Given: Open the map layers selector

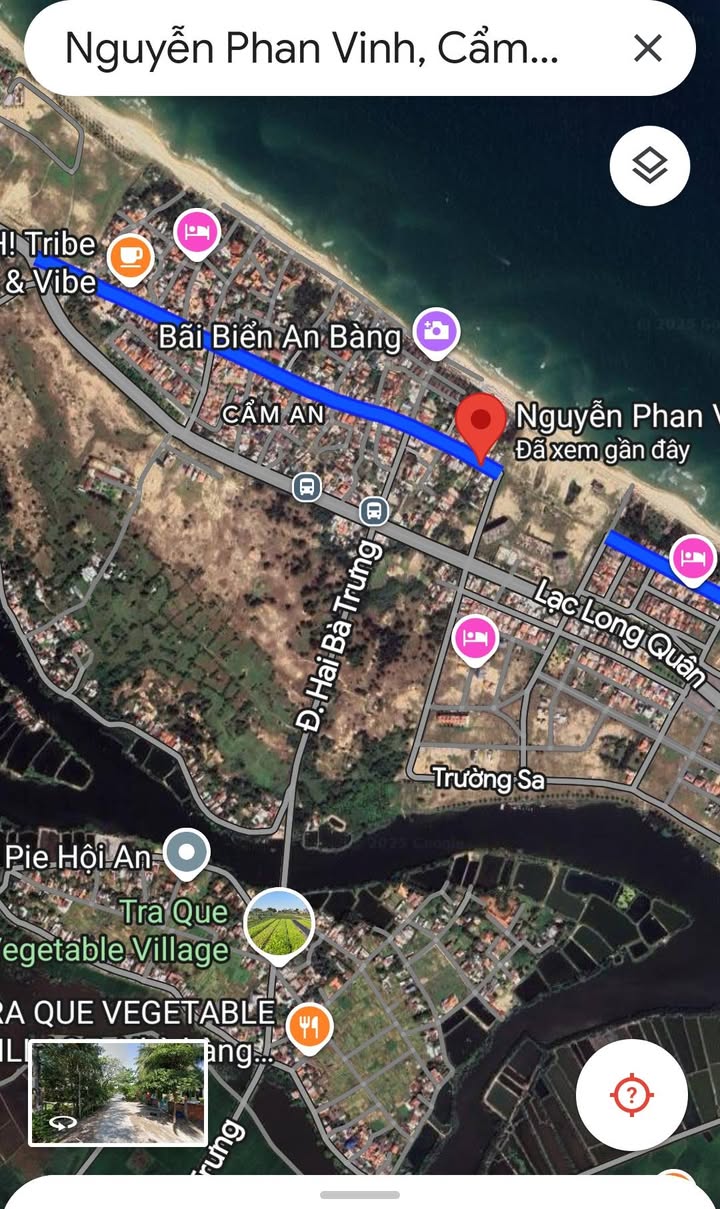Looking at the screenshot, I should (650, 166).
